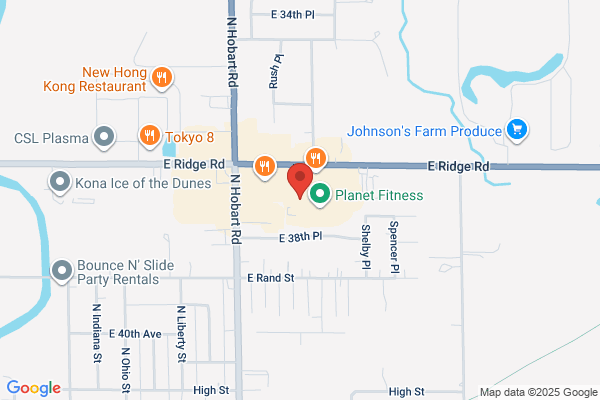Tap the CSL Plasma map marker
Viewport: 600px width, 400px height.
(104, 137)
